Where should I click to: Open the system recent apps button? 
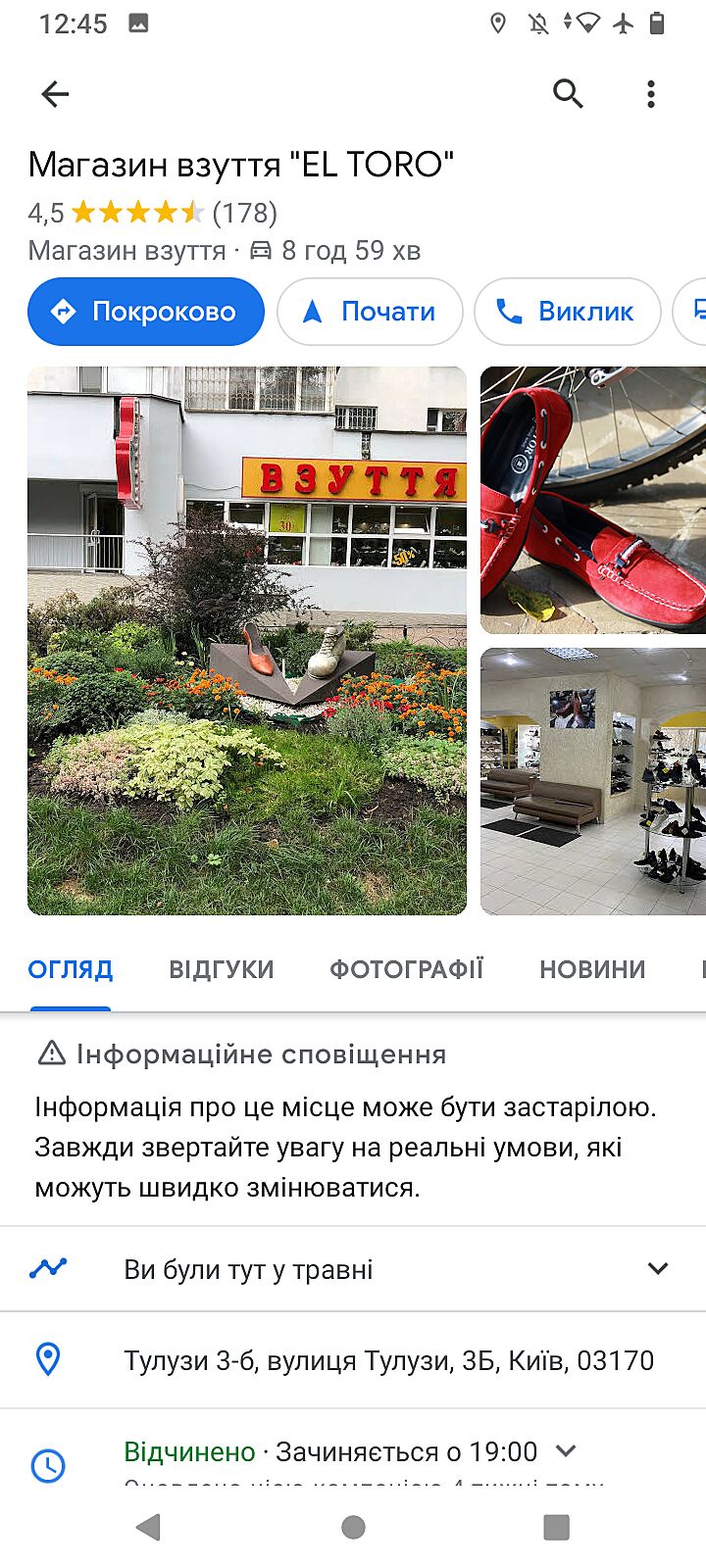556,1527
